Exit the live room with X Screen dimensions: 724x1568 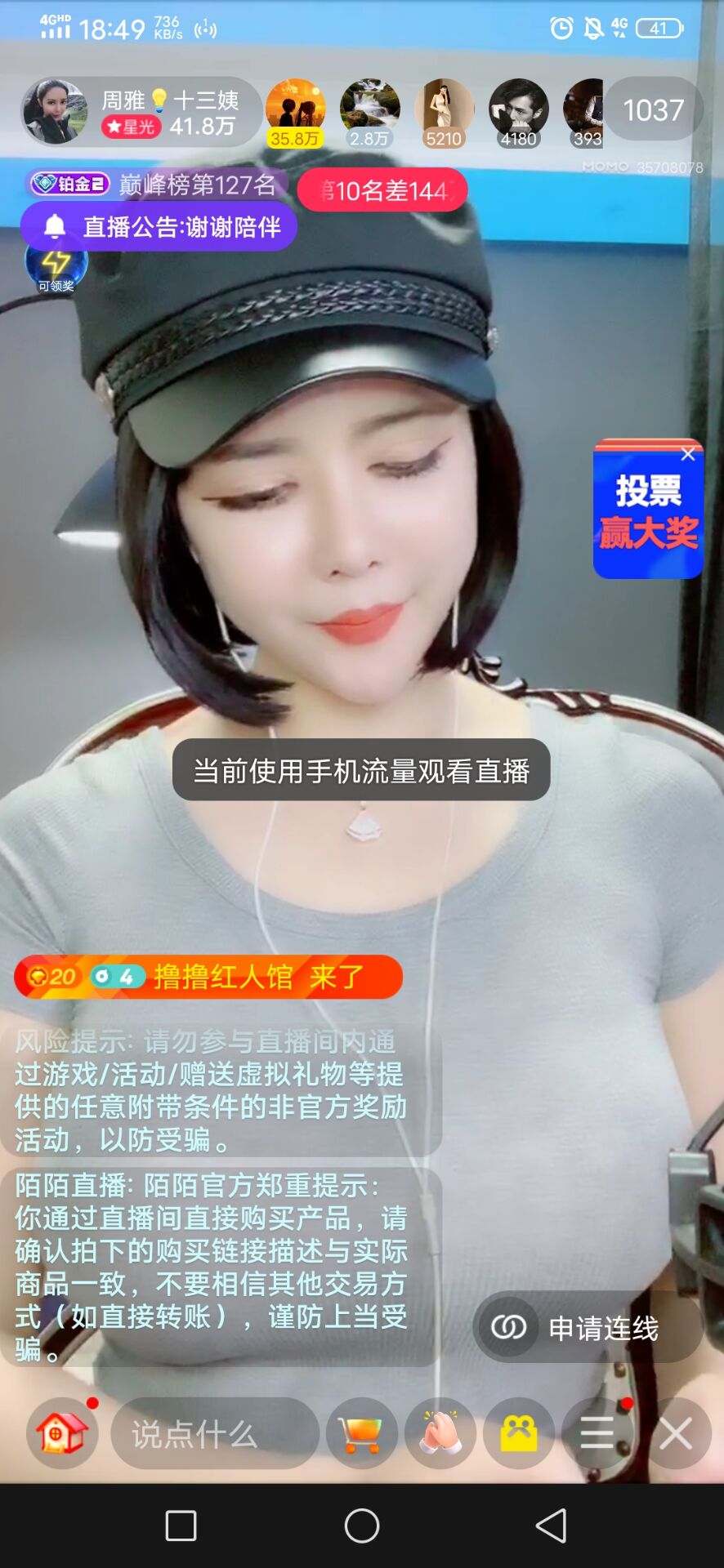676,1433
